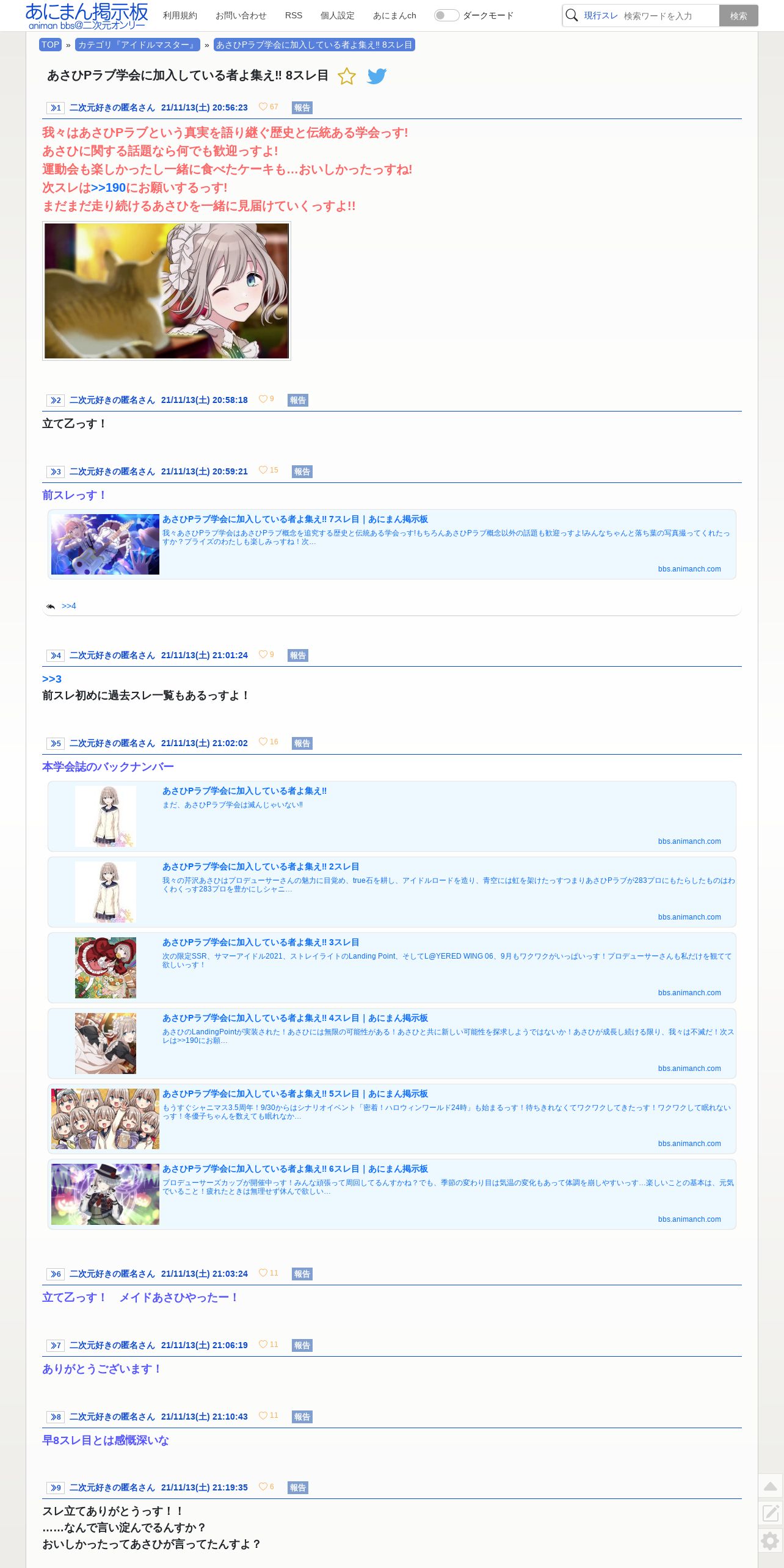This screenshot has width=784, height=1568.
Task: Open the 利用規約 page
Action: click(x=180, y=15)
